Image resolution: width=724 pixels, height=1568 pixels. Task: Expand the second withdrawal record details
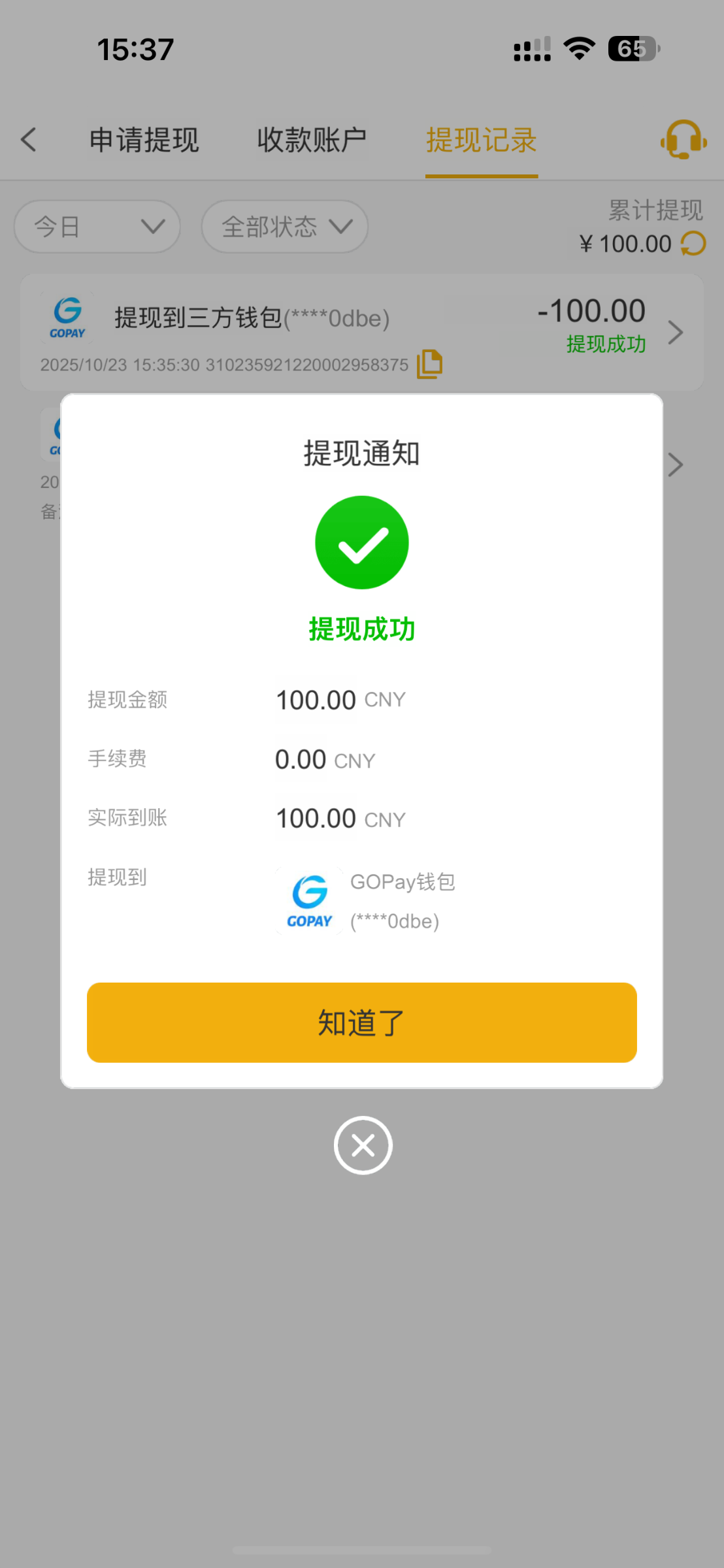pyautogui.click(x=676, y=465)
